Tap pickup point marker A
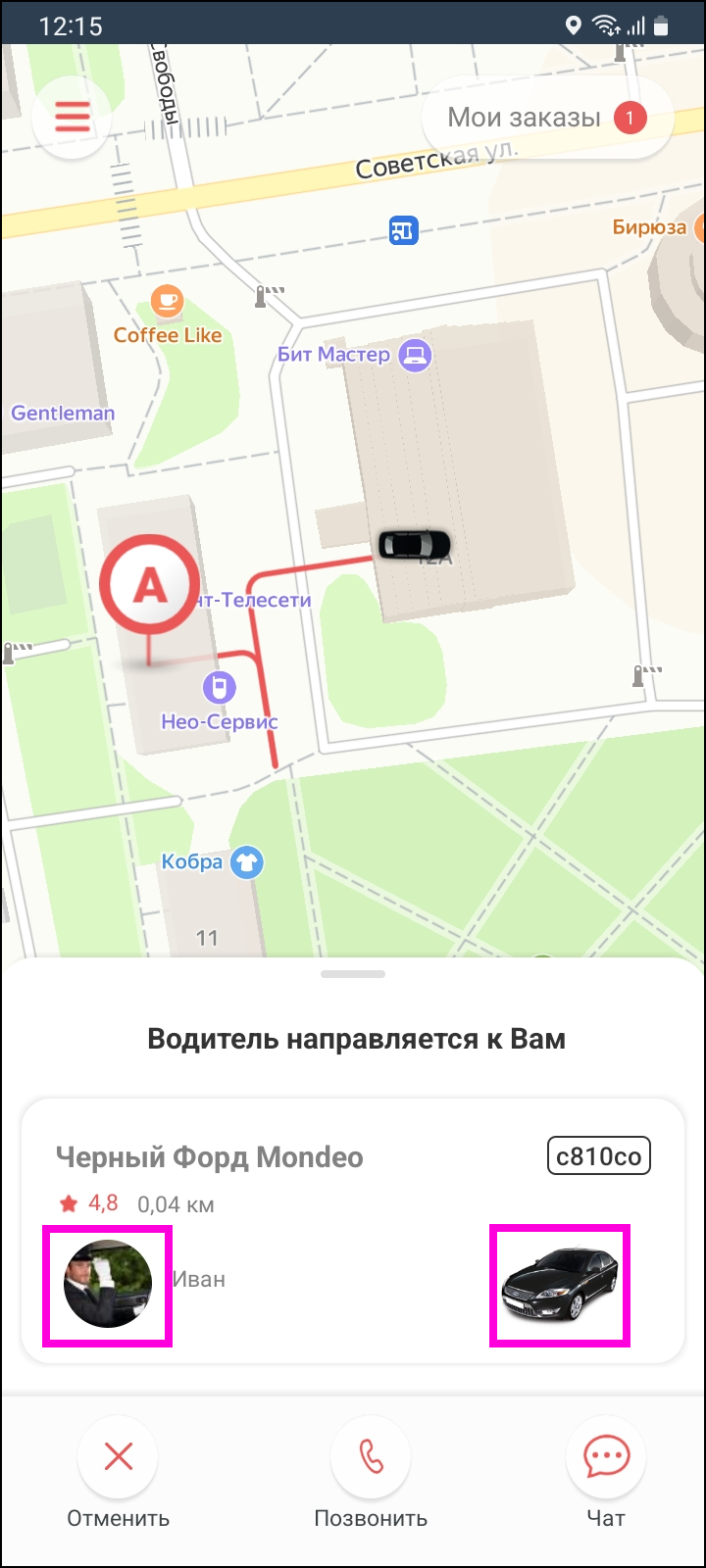The width and height of the screenshot is (706, 1568). coord(150,585)
